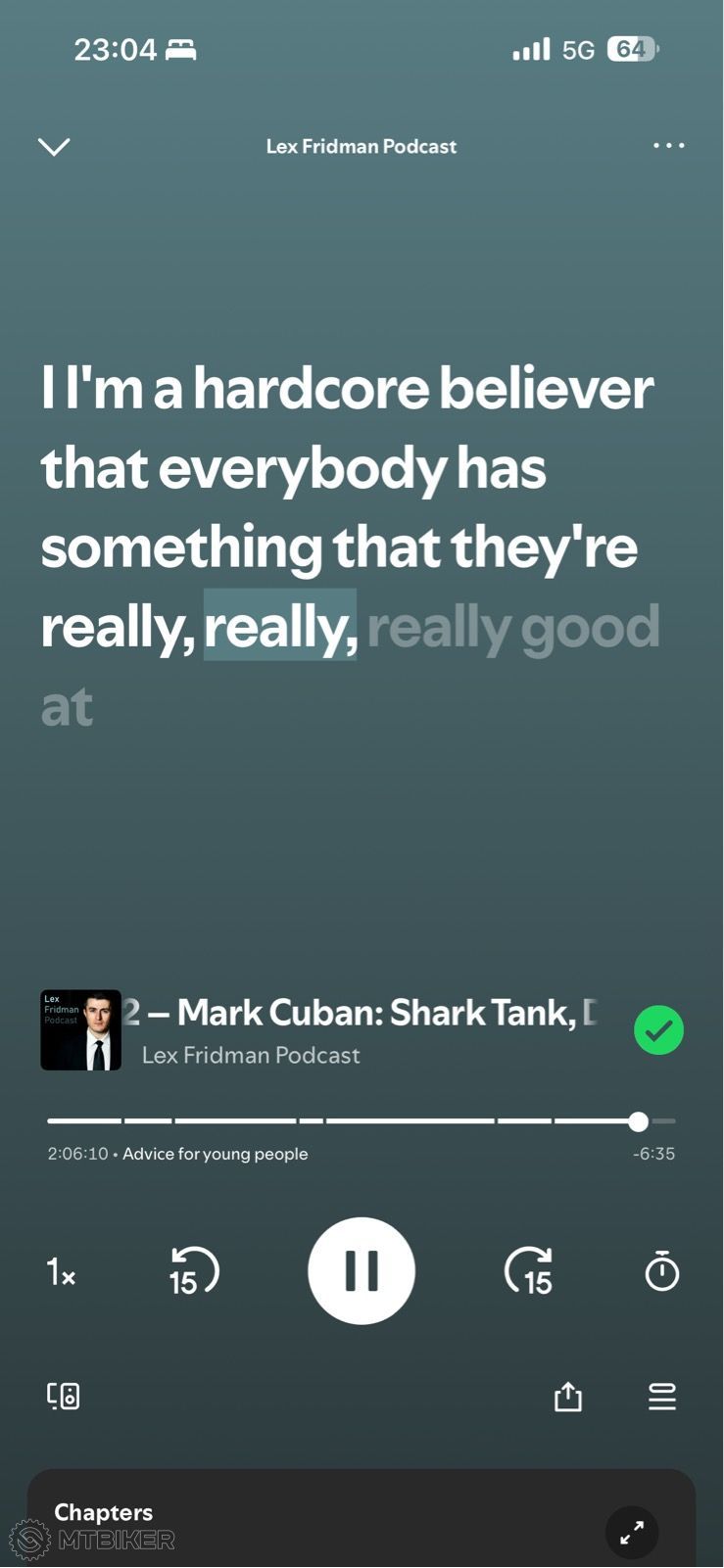Skip forward 15 seconds
Viewport: 724px width, 1568px height.
pyautogui.click(x=529, y=1271)
